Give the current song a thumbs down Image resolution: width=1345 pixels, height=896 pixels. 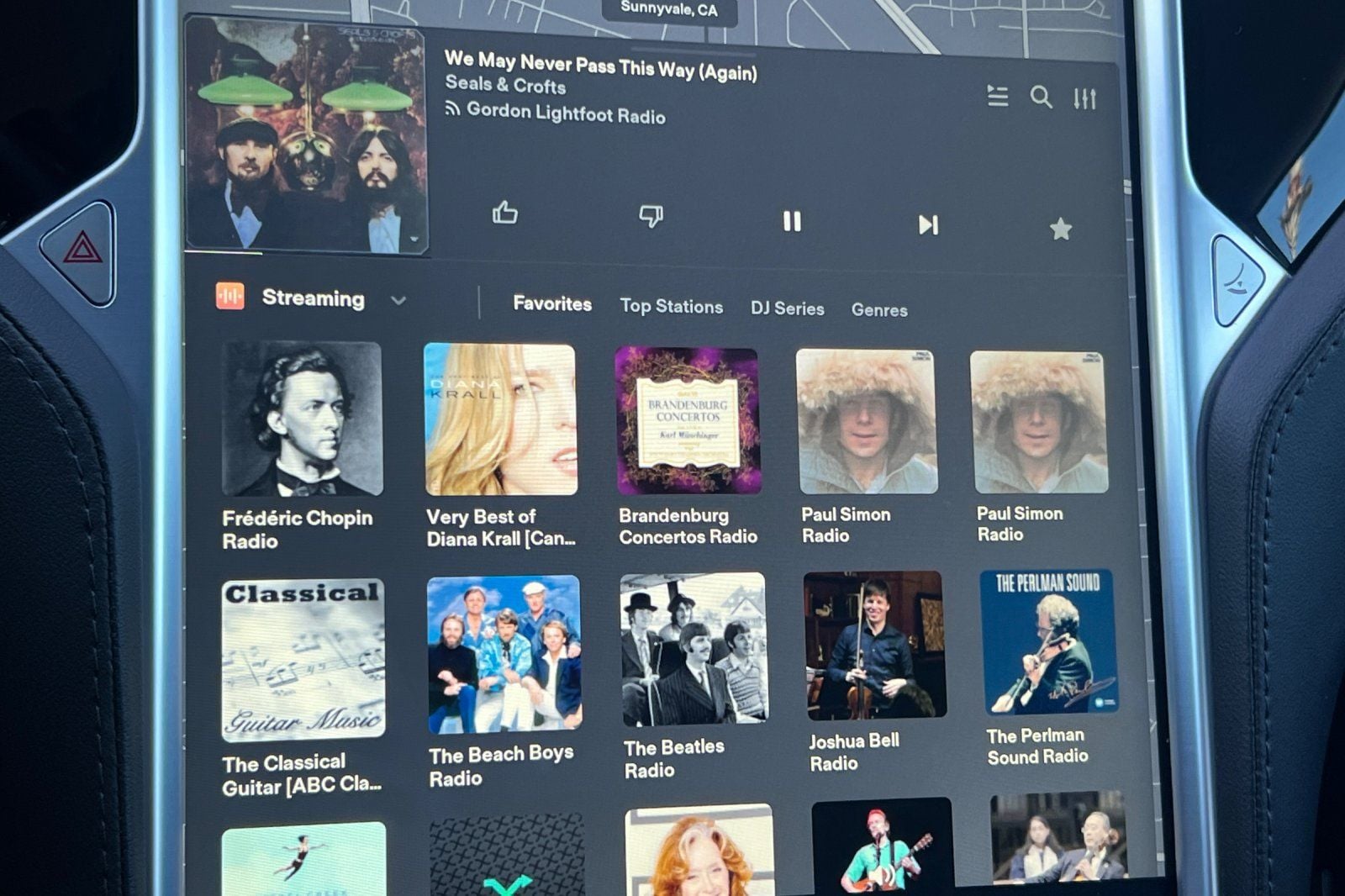click(x=651, y=217)
